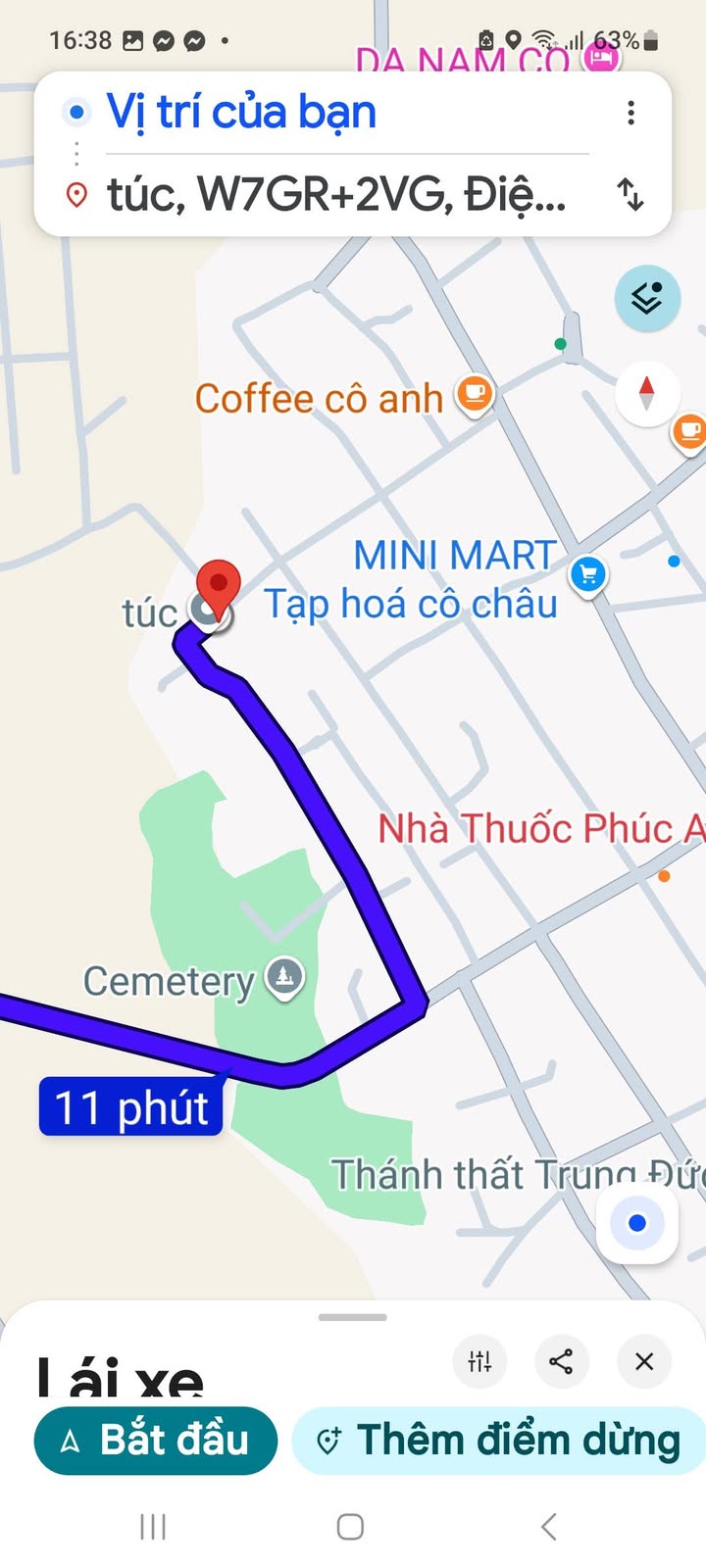Screen dimensions: 706x1568
Task: Share the directions
Action: coord(561,1361)
